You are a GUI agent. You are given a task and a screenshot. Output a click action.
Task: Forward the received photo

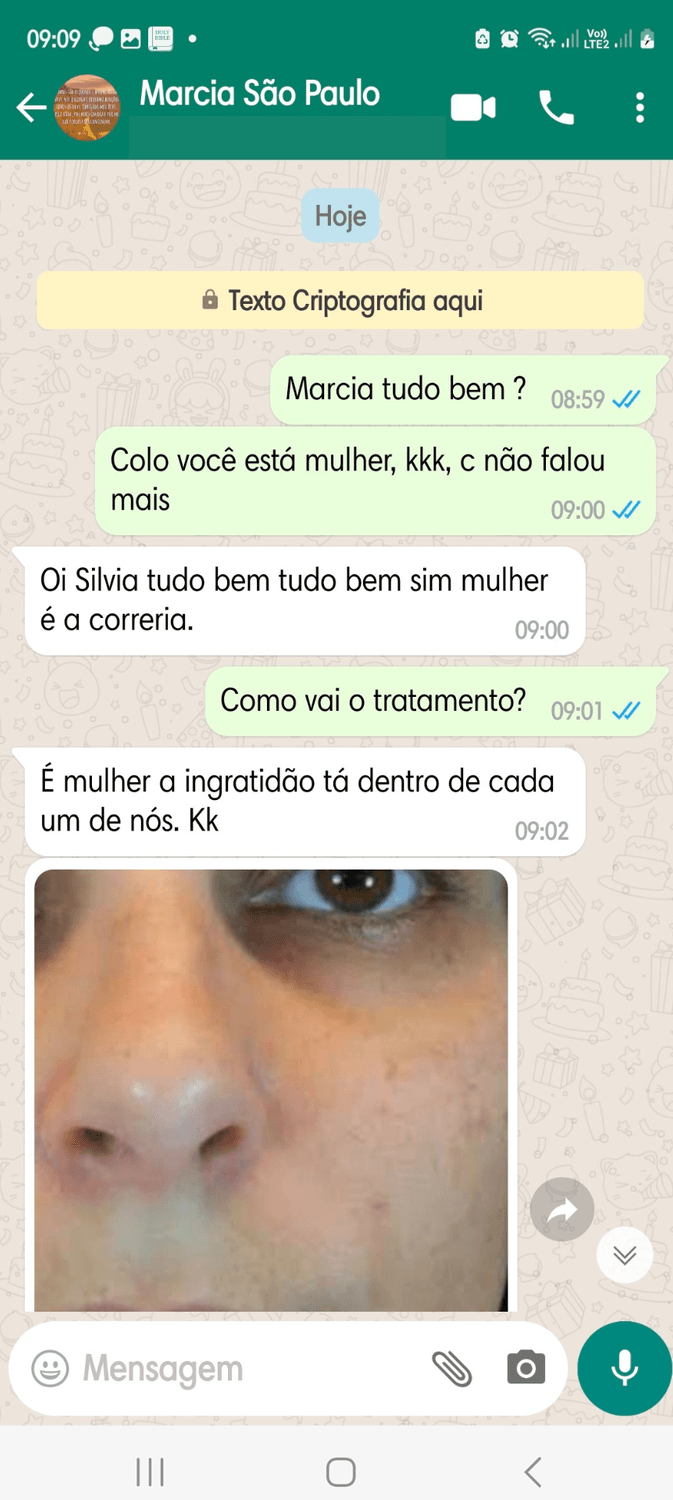pos(562,1211)
